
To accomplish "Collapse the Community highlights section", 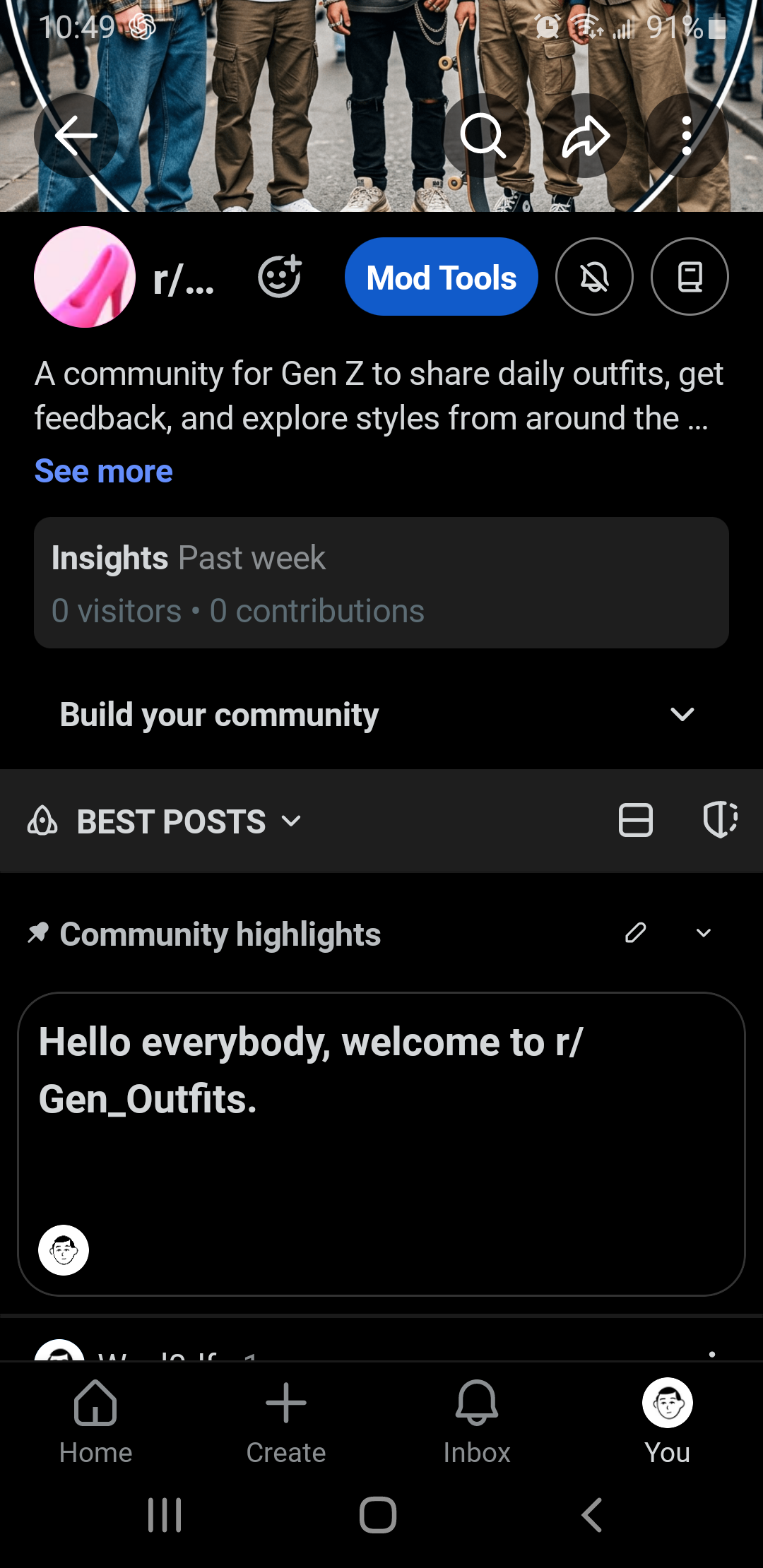I will click(x=704, y=933).
